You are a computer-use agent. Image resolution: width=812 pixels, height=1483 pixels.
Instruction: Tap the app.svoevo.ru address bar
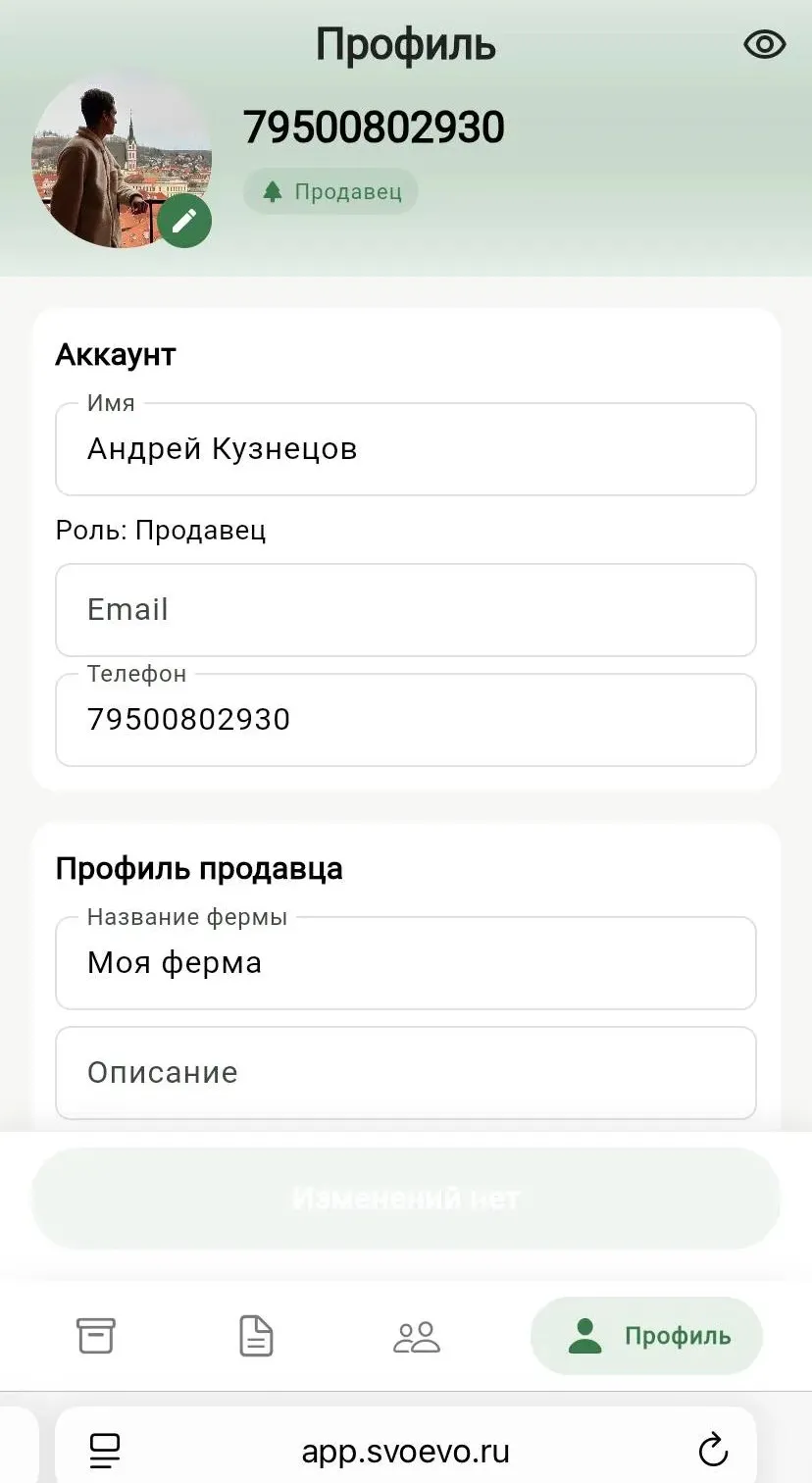405,1451
